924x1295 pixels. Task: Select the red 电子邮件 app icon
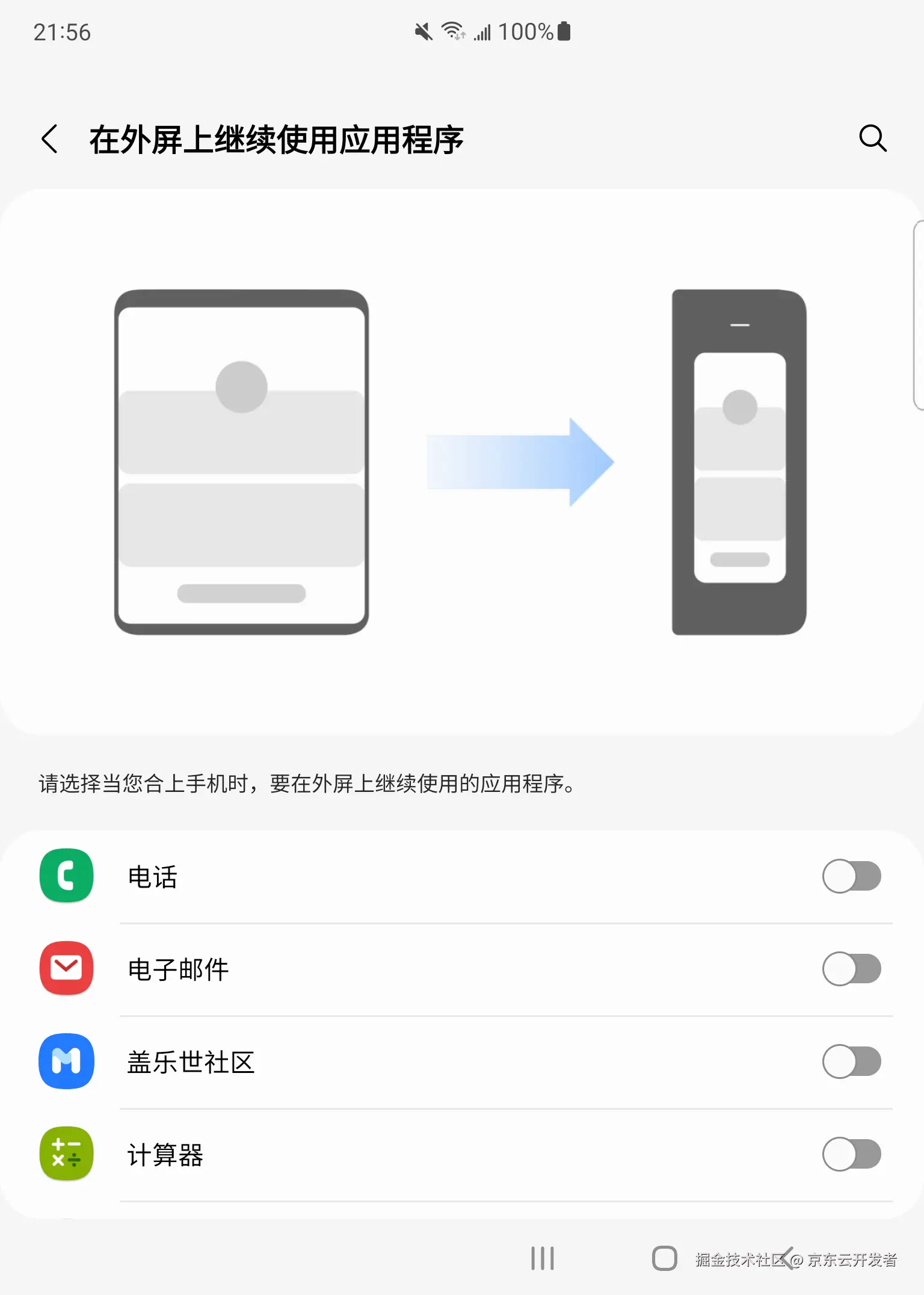tap(66, 969)
